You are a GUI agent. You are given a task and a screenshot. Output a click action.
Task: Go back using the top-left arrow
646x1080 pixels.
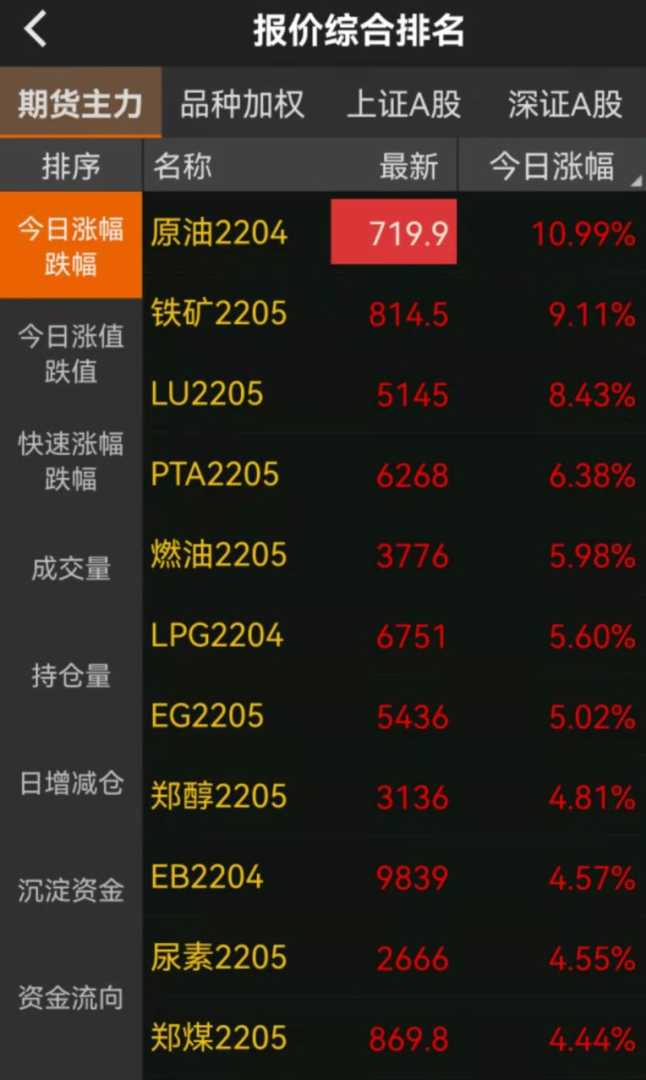point(35,30)
